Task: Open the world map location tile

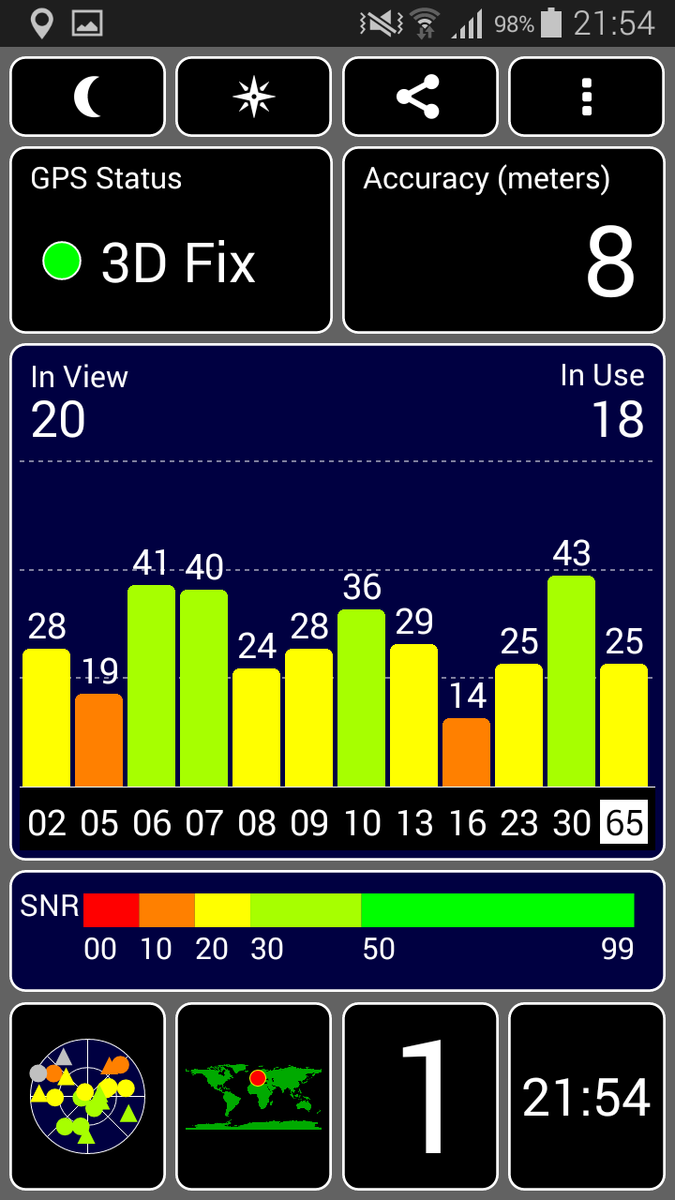Action: [x=253, y=1097]
